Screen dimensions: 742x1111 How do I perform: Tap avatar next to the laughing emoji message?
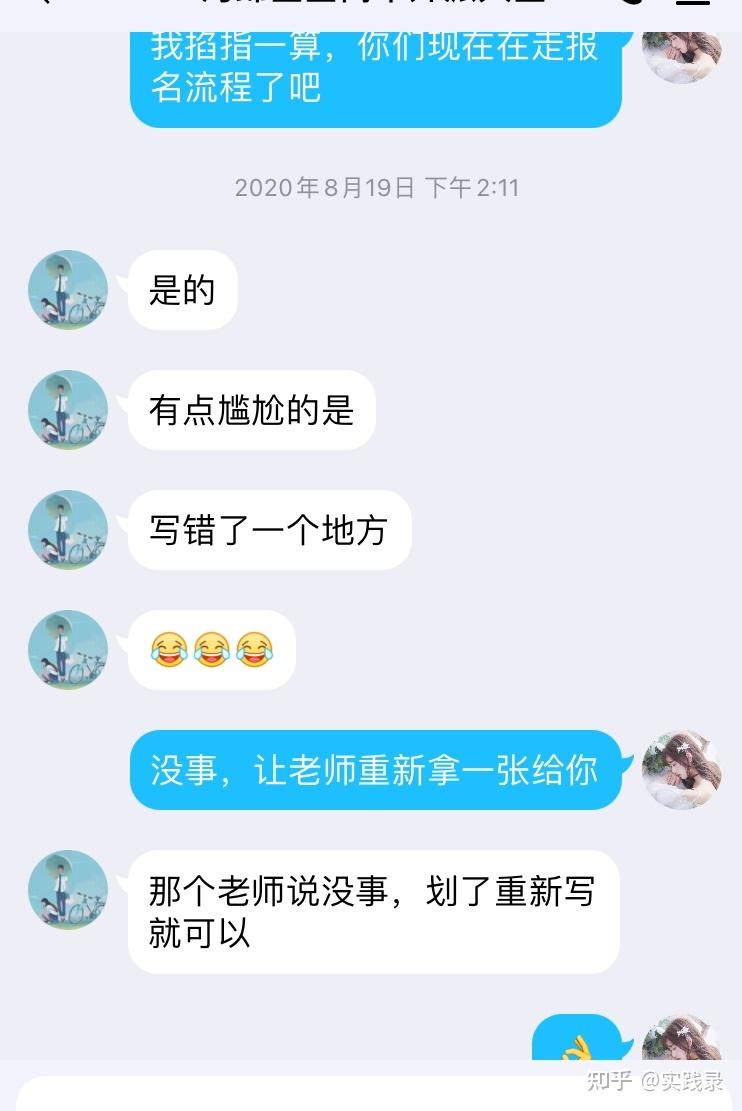68,650
